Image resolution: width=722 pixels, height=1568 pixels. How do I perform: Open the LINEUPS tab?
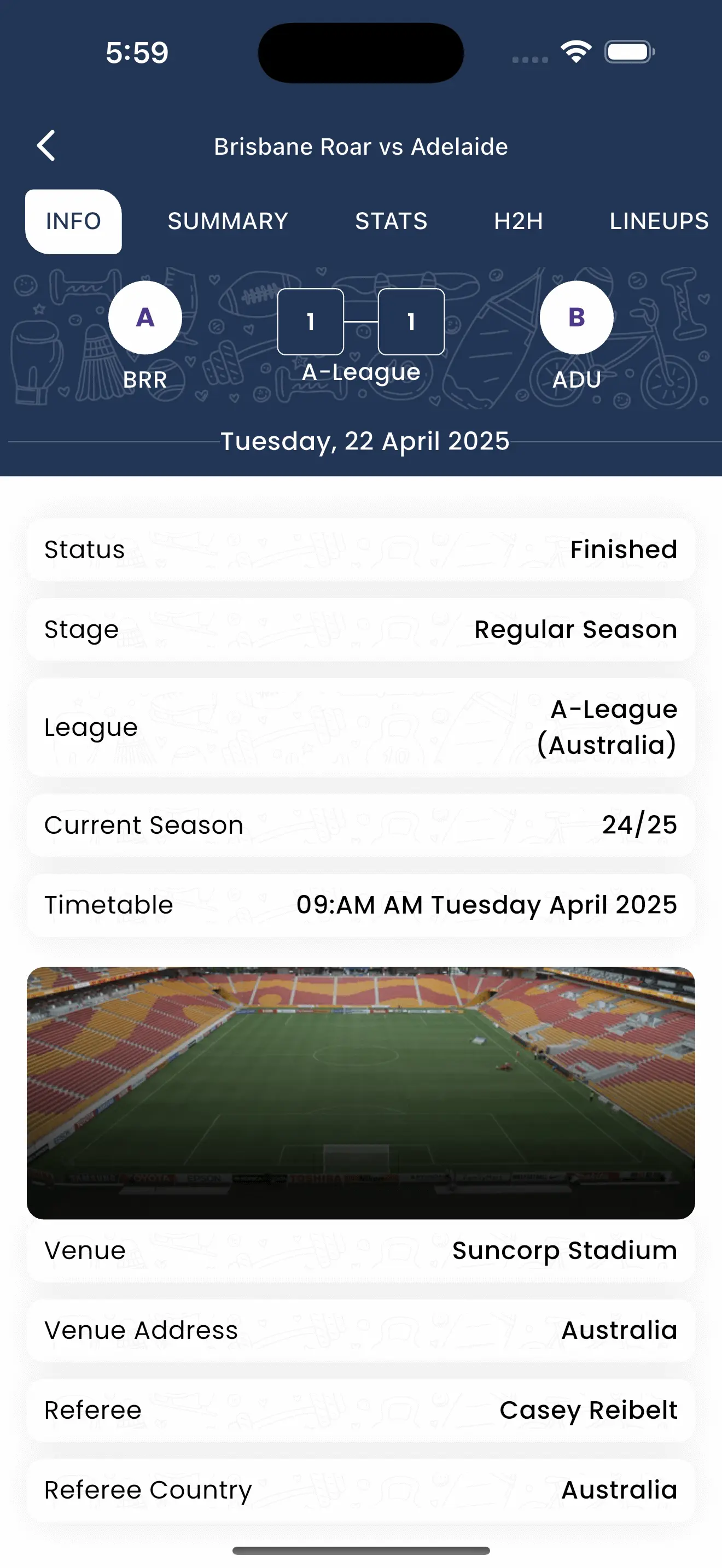658,221
